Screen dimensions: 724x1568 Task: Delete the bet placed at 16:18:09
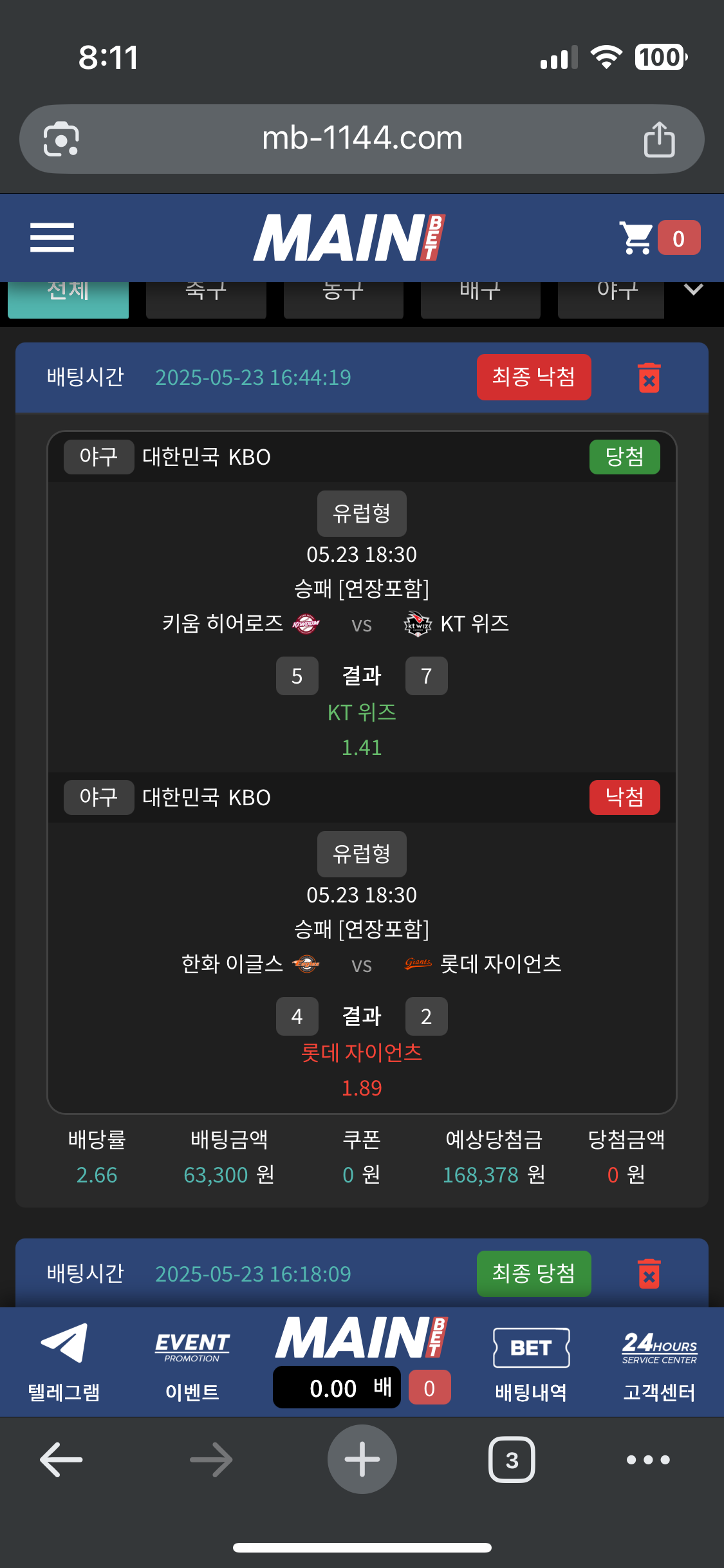(x=649, y=1274)
